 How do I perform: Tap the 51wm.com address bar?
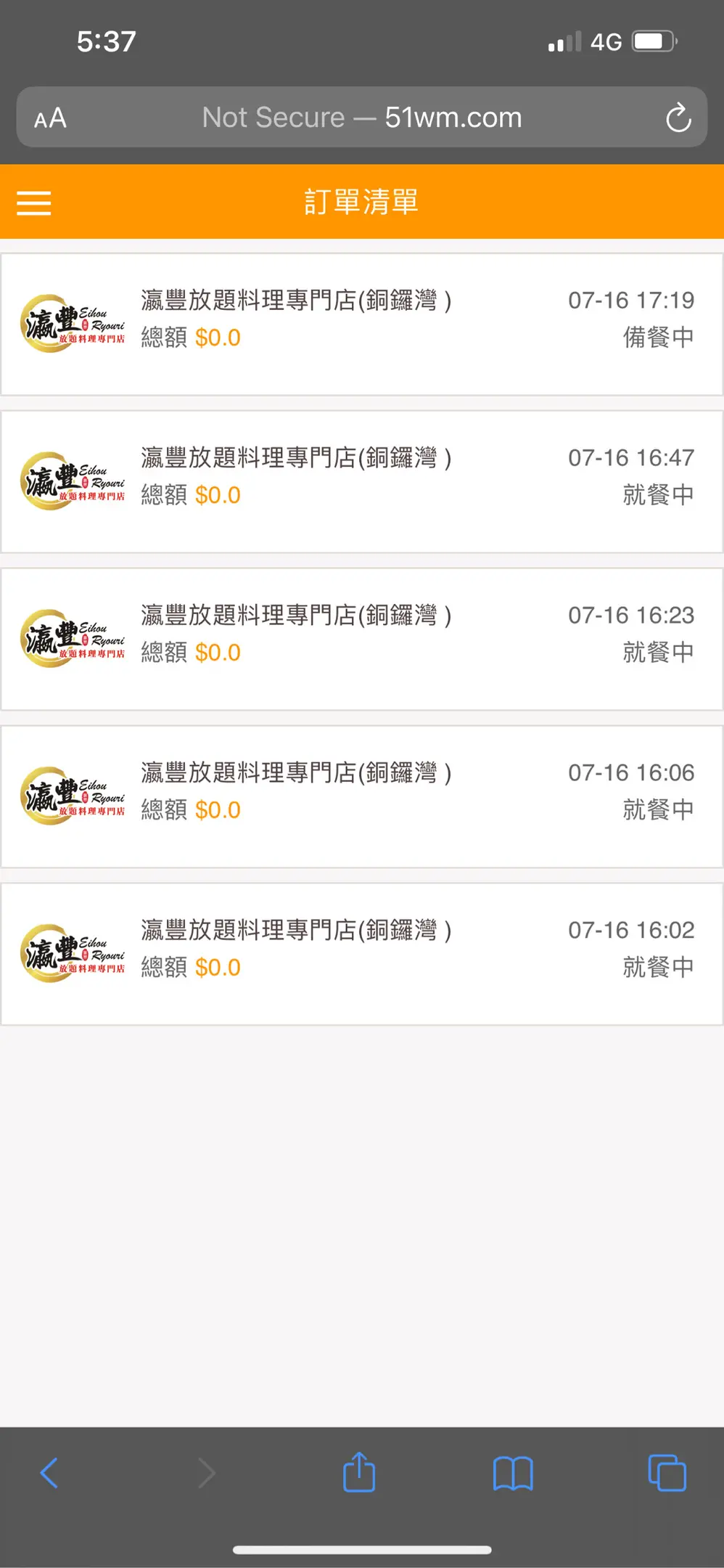tap(362, 118)
